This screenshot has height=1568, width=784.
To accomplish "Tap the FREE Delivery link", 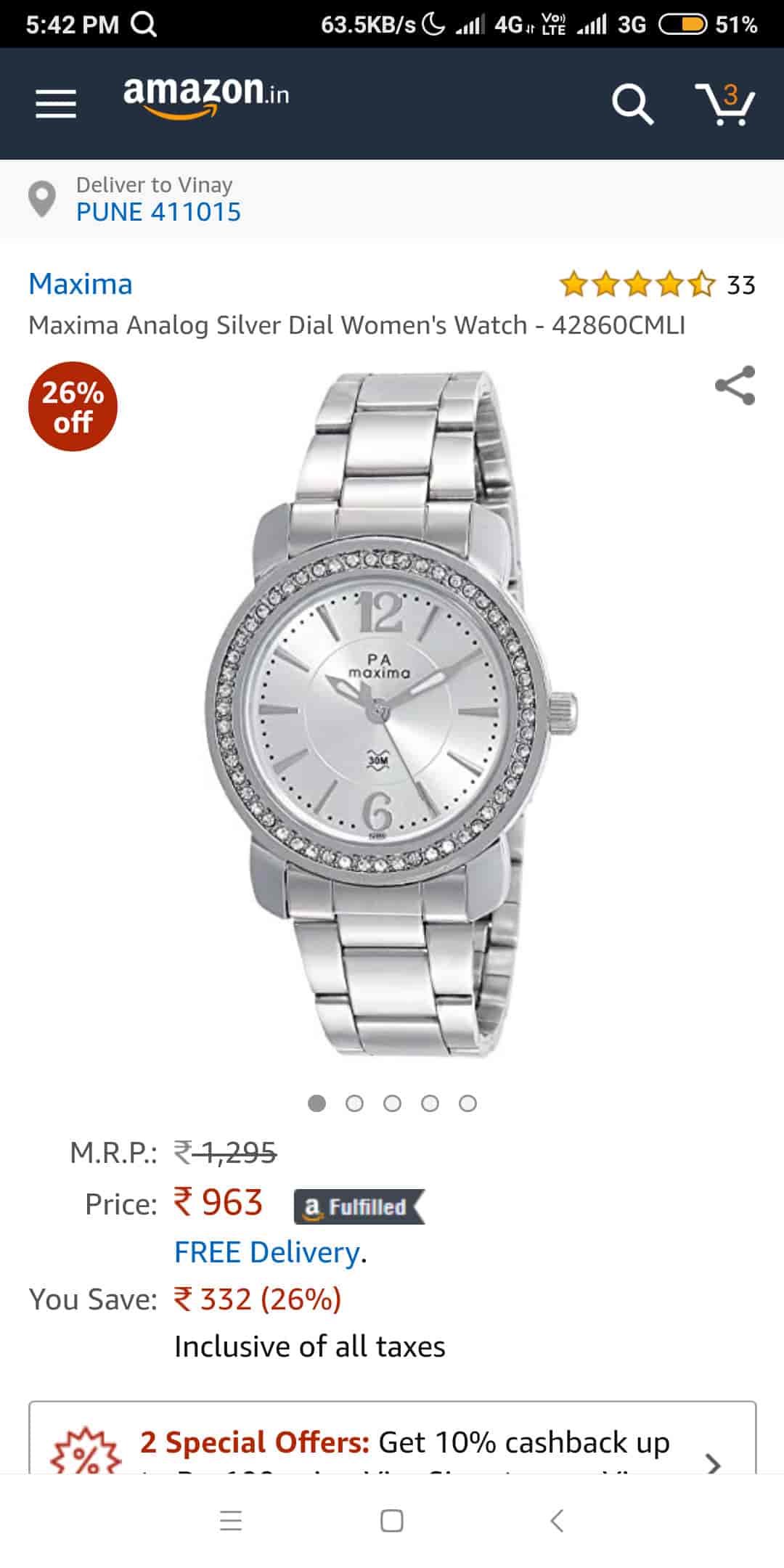I will click(x=267, y=1252).
